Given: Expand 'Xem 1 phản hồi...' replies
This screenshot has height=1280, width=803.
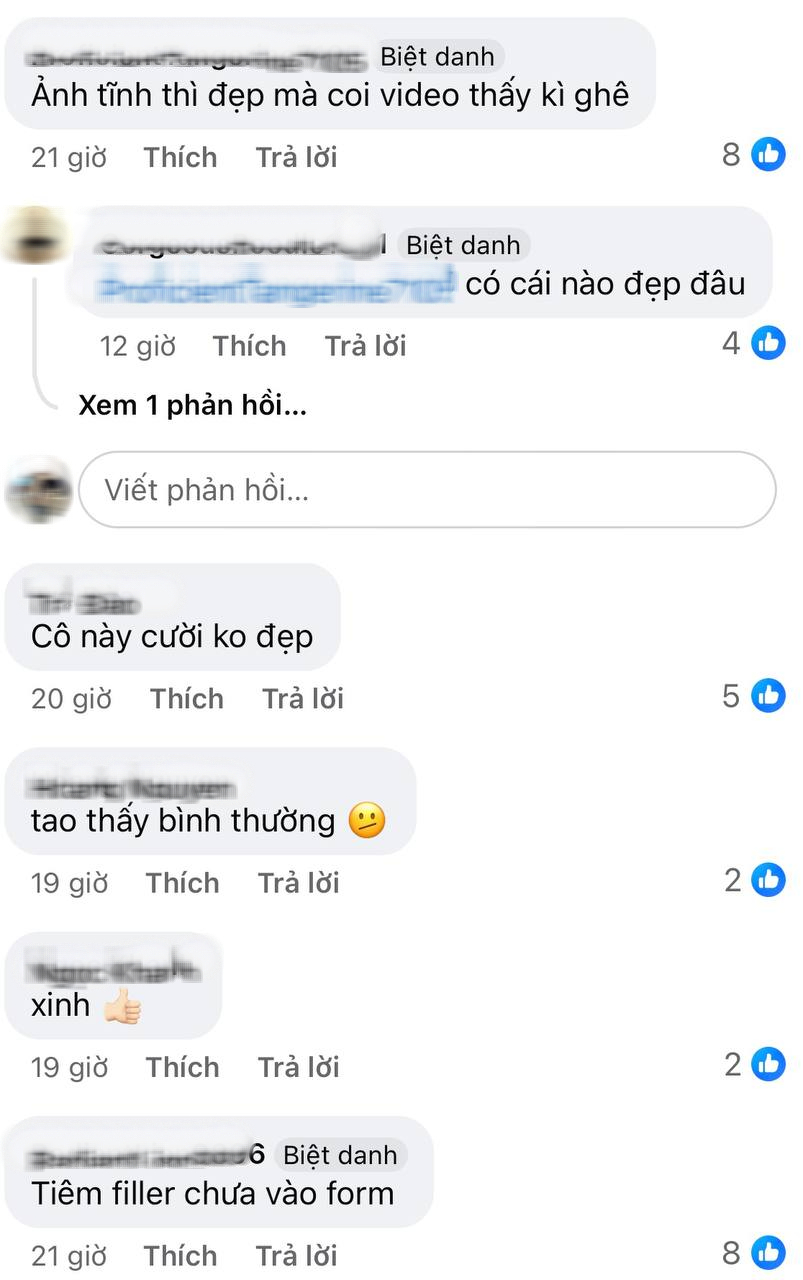Looking at the screenshot, I should (x=192, y=406).
